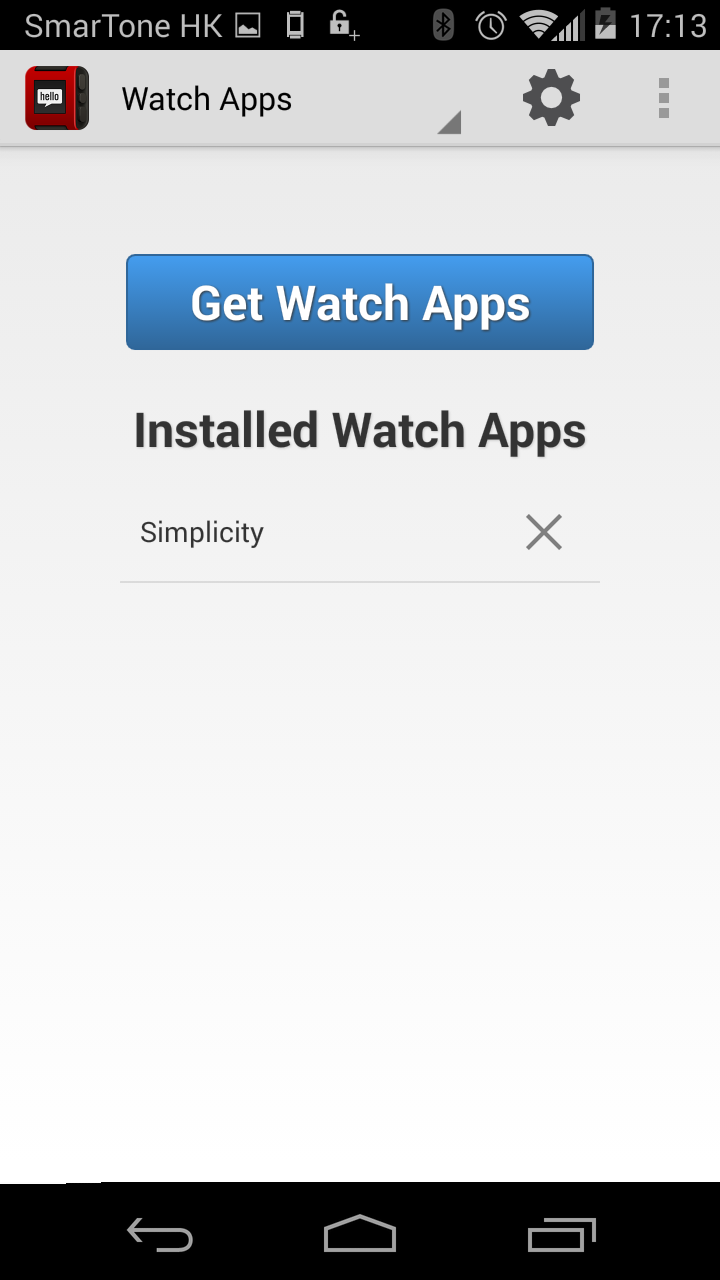The height and width of the screenshot is (1280, 720).
Task: Select the Simplicity watch app row
Action: [x=360, y=532]
